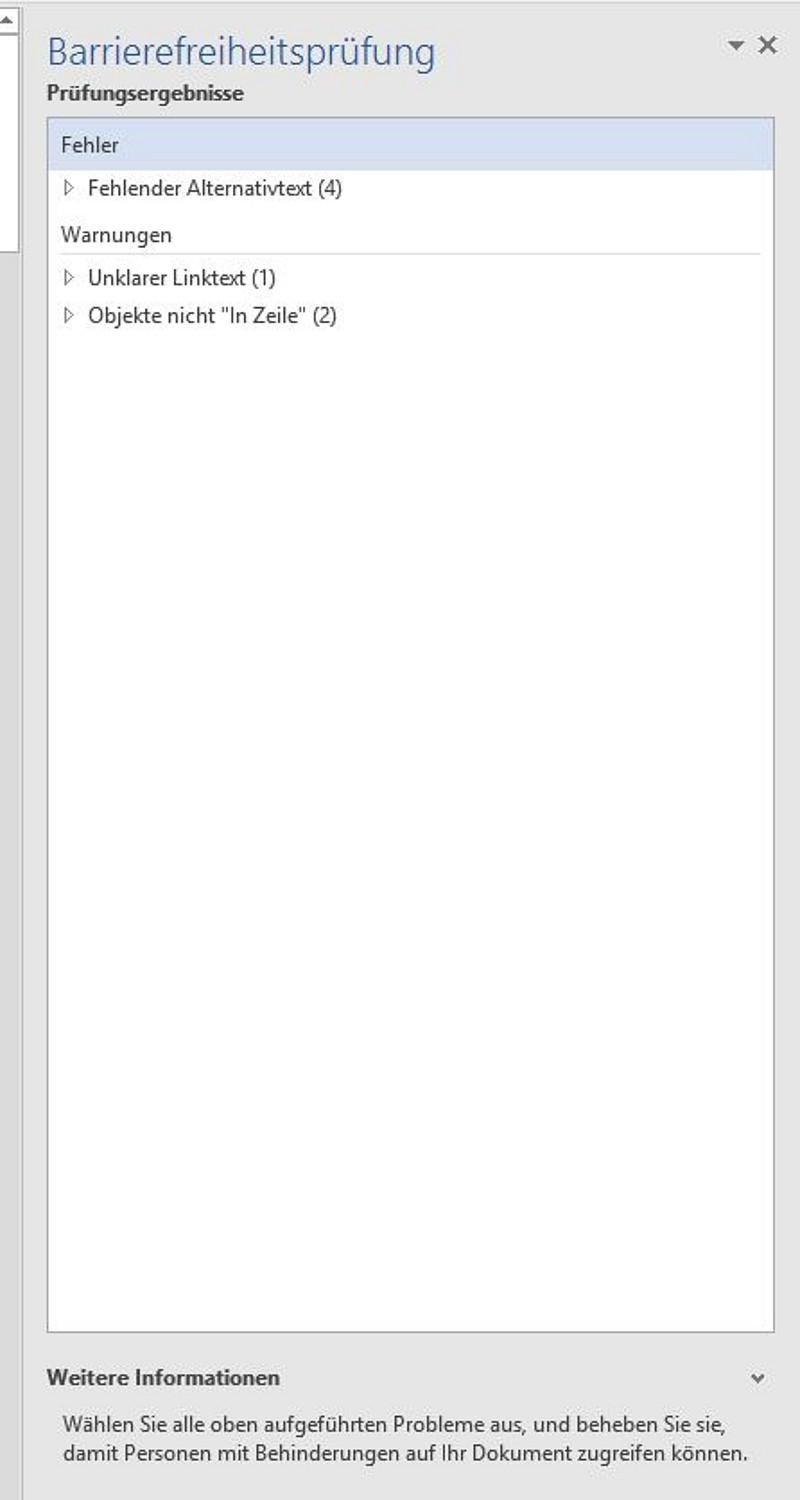Expand Fehlender Alternativtext (4)
The image size is (800, 1500).
click(x=69, y=188)
